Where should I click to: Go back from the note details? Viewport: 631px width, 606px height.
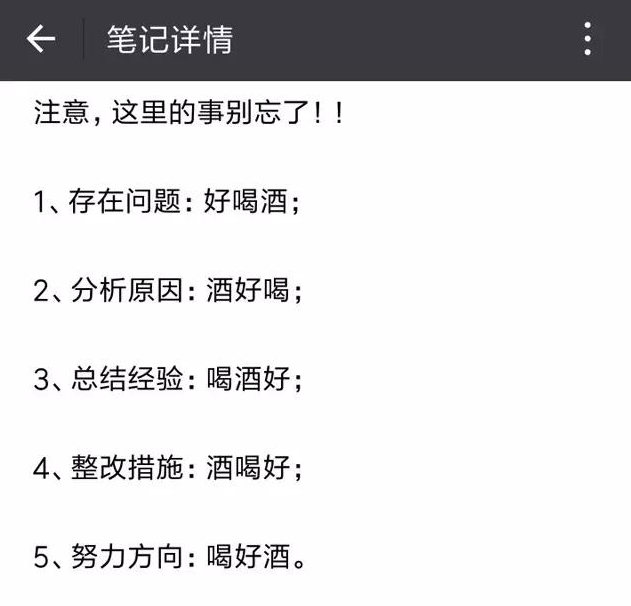click(x=41, y=39)
